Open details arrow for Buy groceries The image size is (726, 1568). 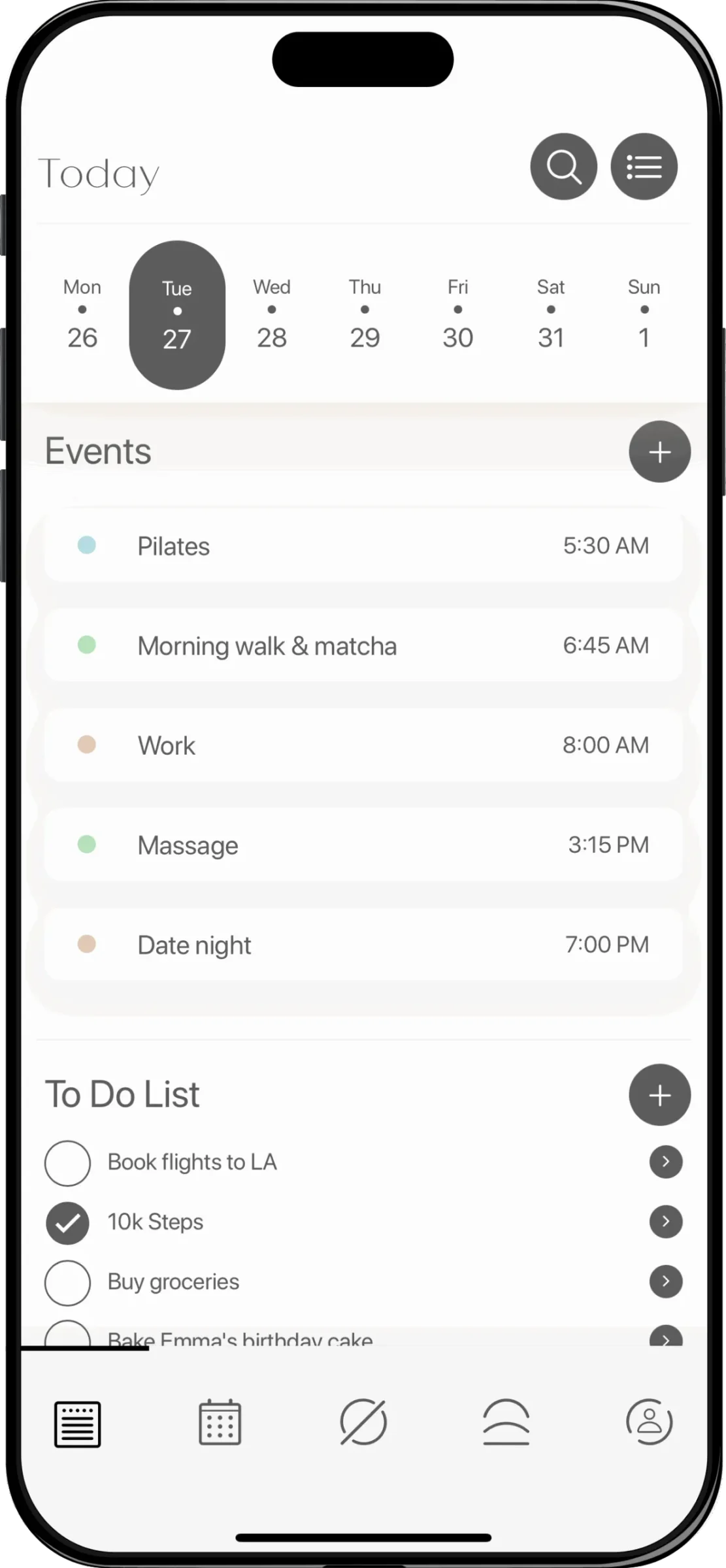665,1282
